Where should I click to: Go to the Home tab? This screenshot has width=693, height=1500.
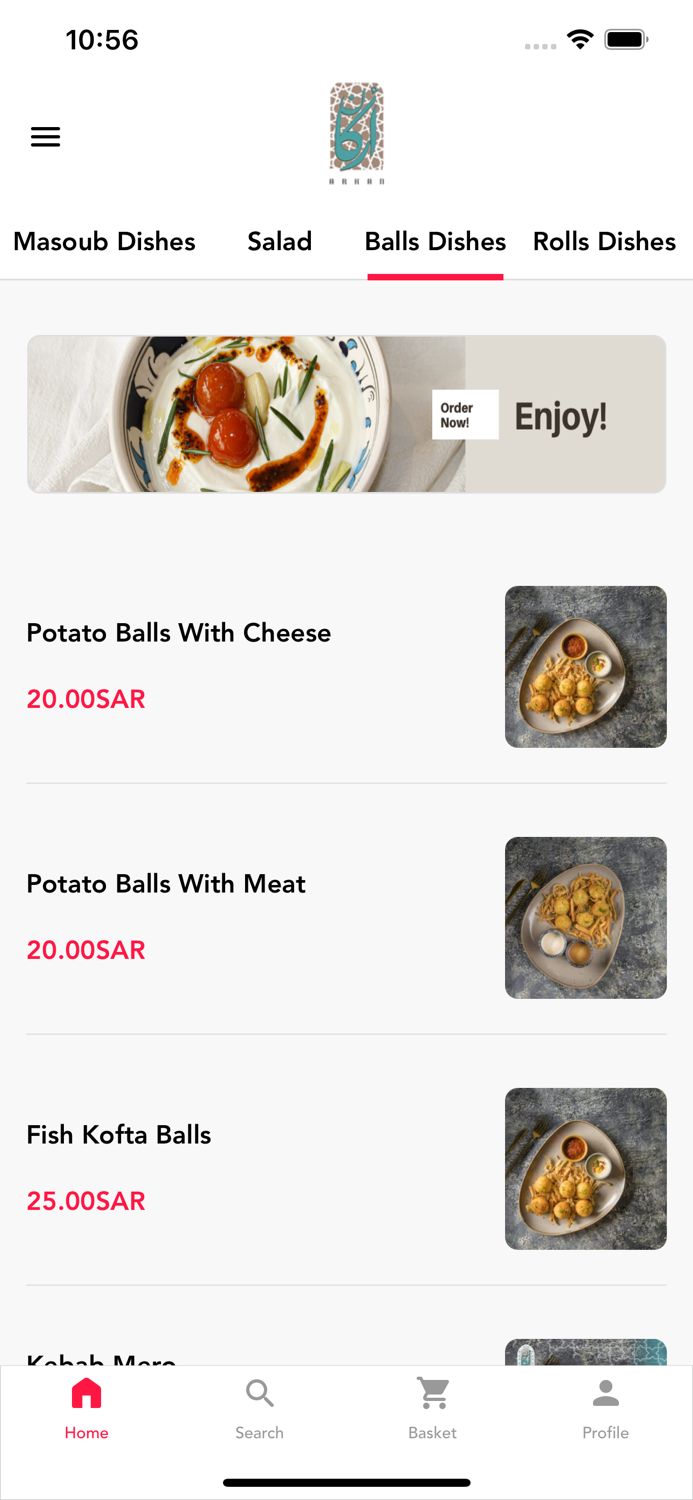tap(87, 1408)
